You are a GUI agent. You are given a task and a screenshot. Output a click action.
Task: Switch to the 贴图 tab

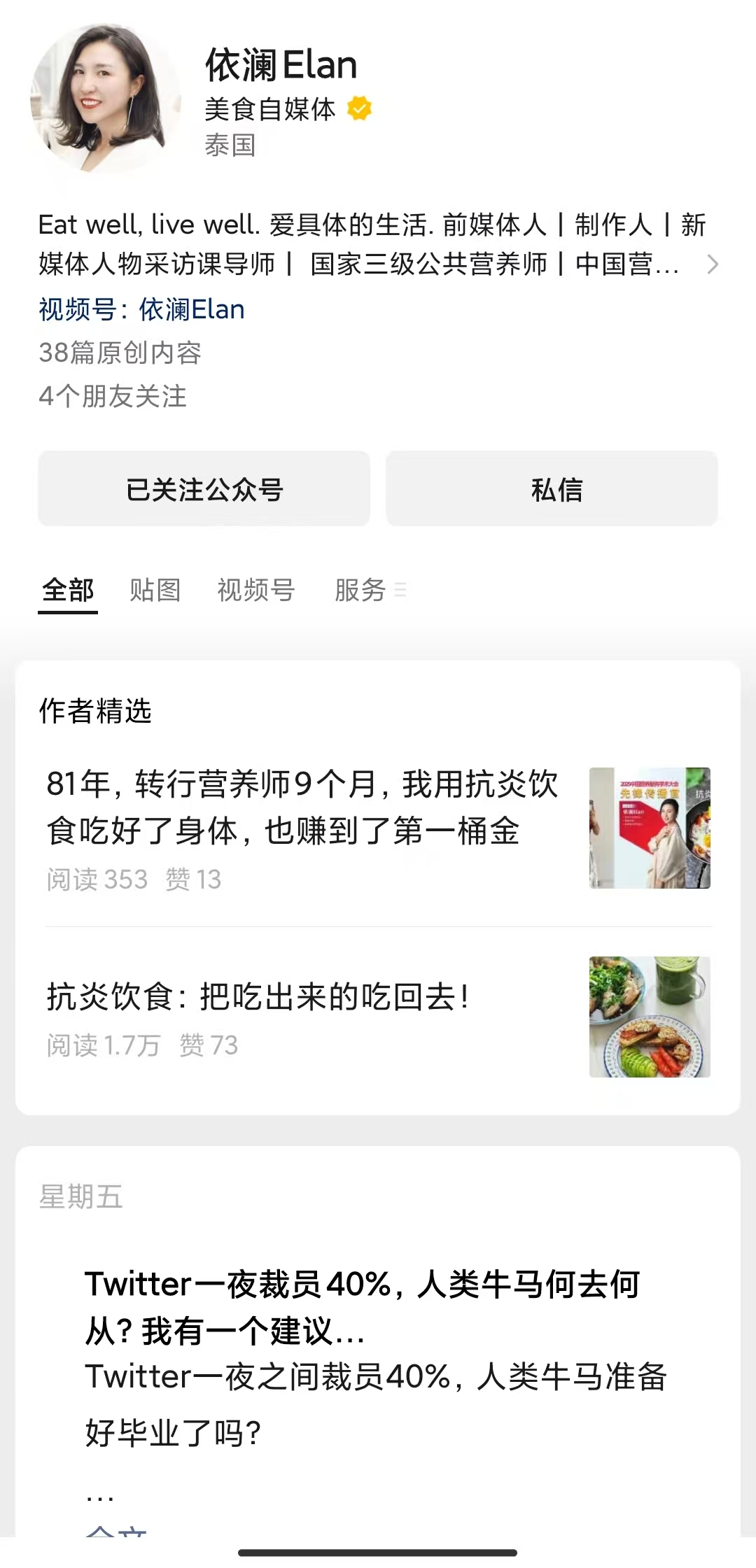(x=155, y=591)
